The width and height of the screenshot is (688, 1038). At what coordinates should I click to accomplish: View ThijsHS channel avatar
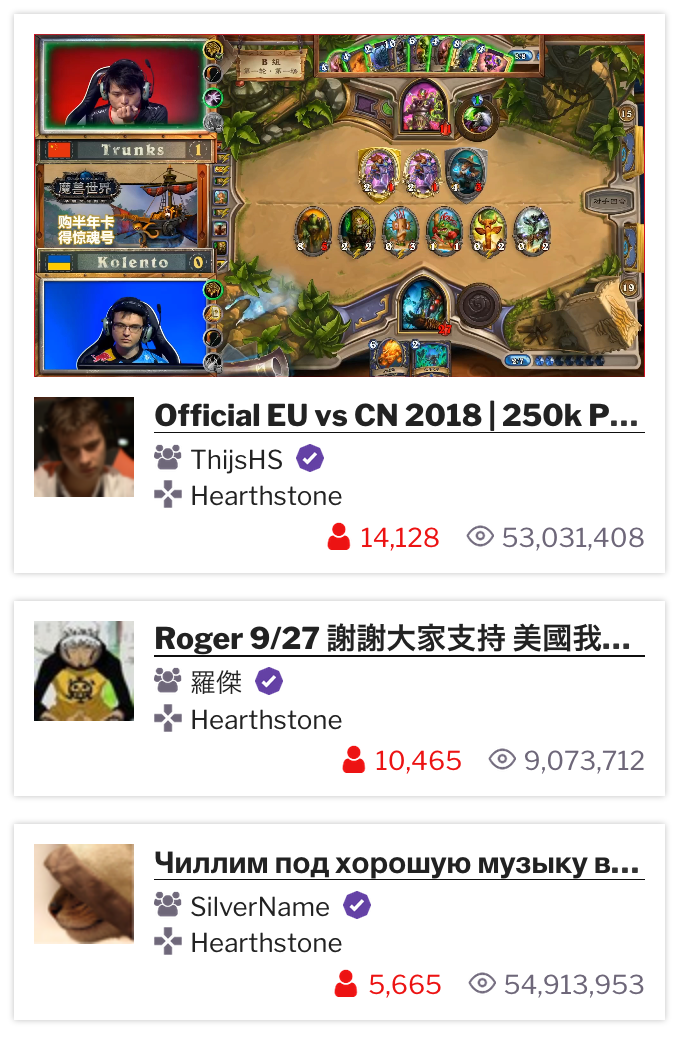[x=84, y=447]
